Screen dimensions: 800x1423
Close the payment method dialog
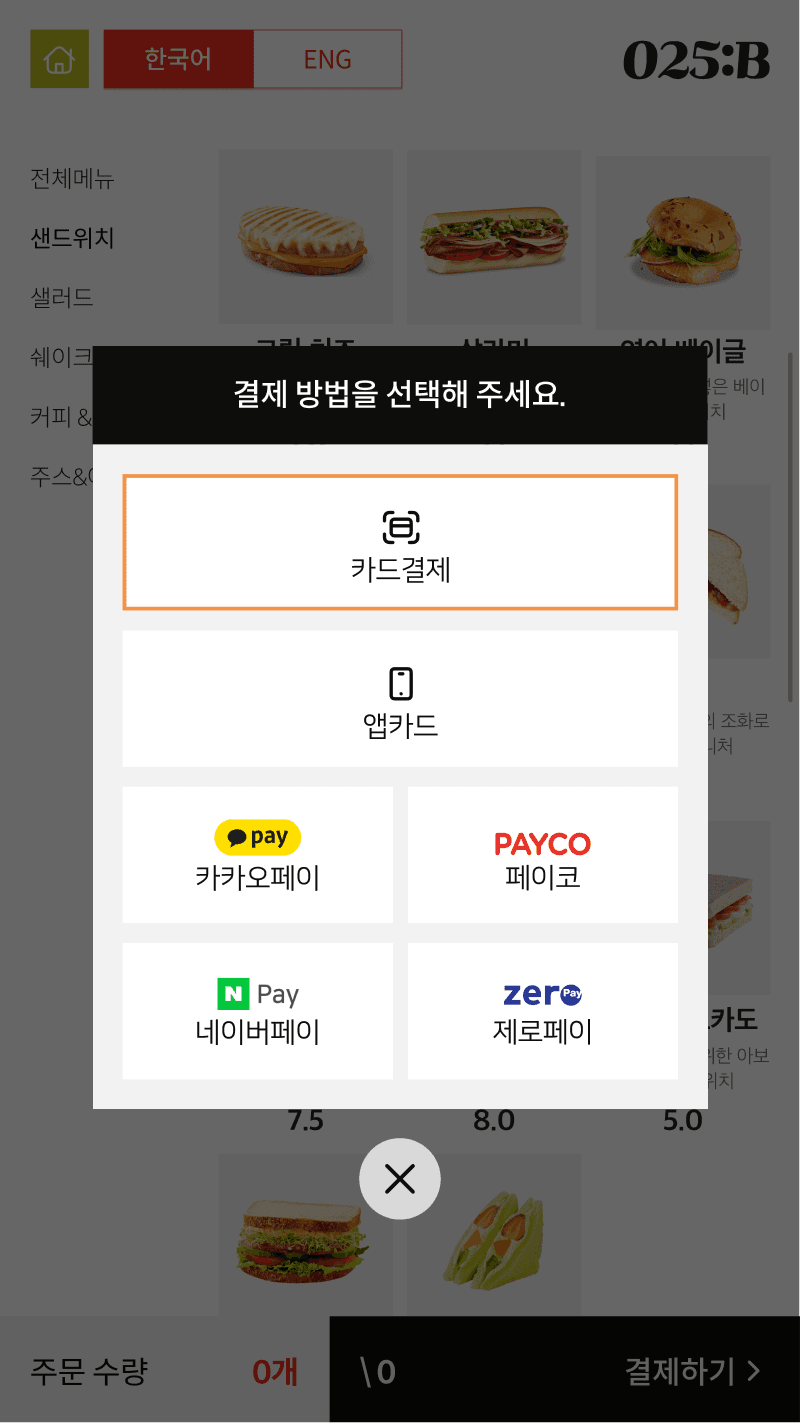pyautogui.click(x=399, y=1179)
